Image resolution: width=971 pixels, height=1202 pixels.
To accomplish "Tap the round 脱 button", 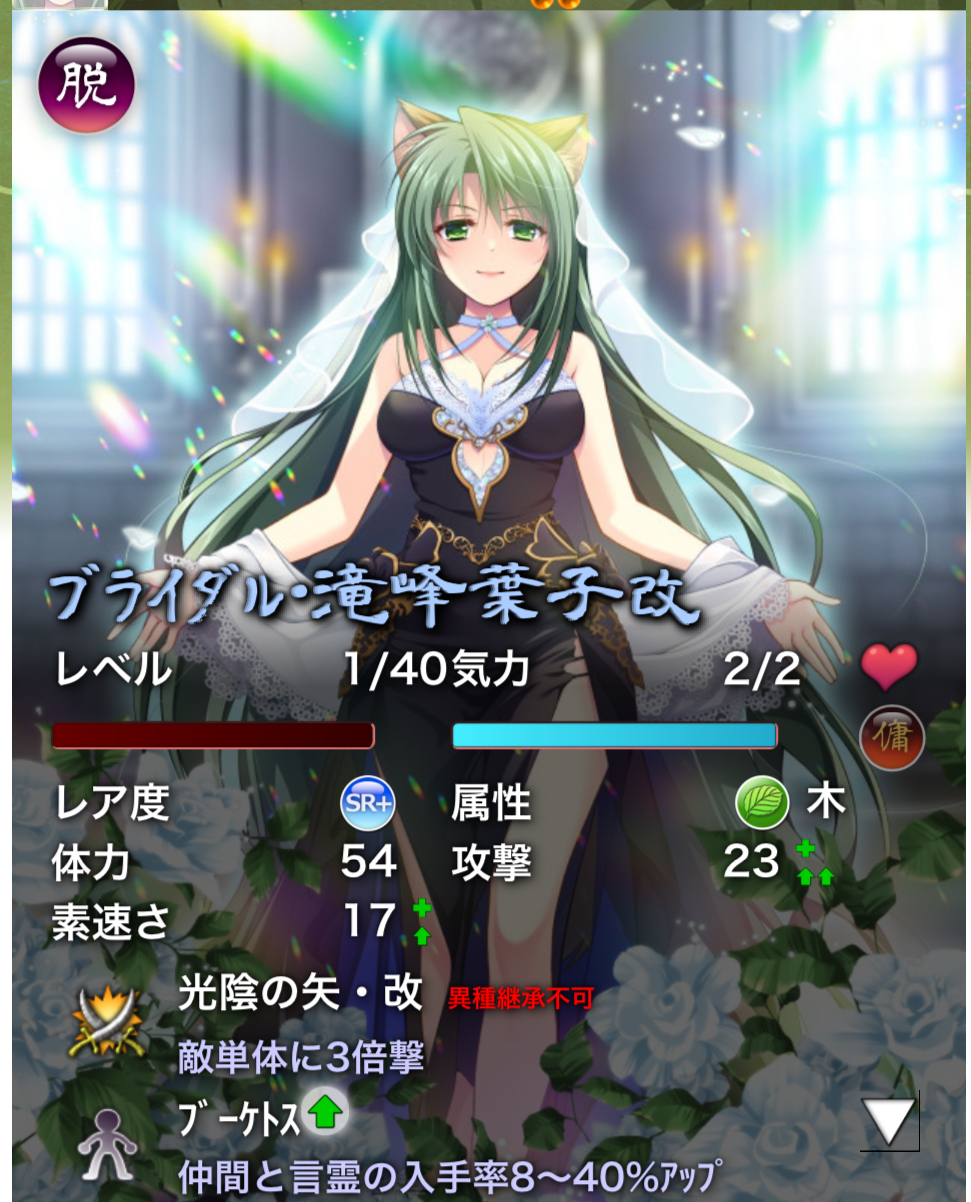I will [x=86, y=85].
